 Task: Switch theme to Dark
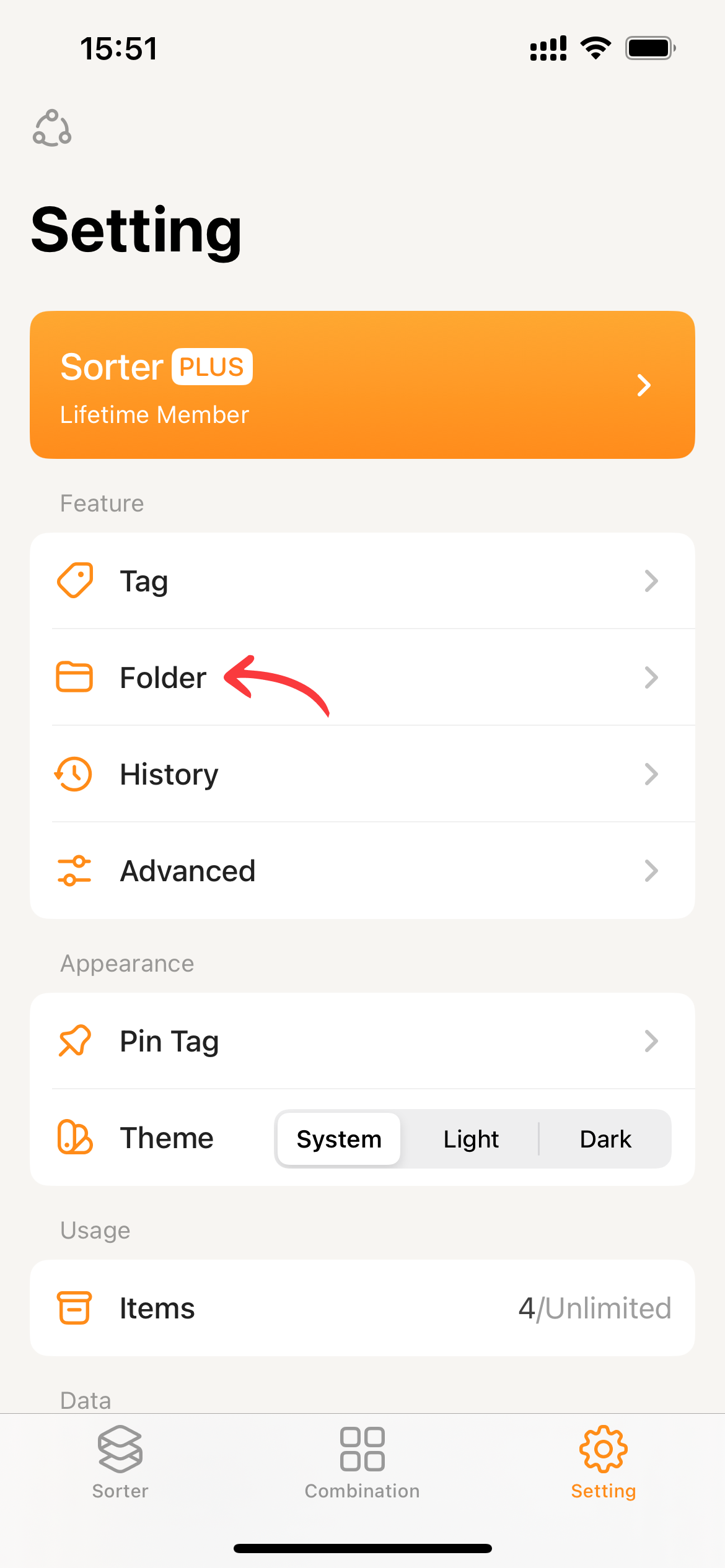point(605,1139)
